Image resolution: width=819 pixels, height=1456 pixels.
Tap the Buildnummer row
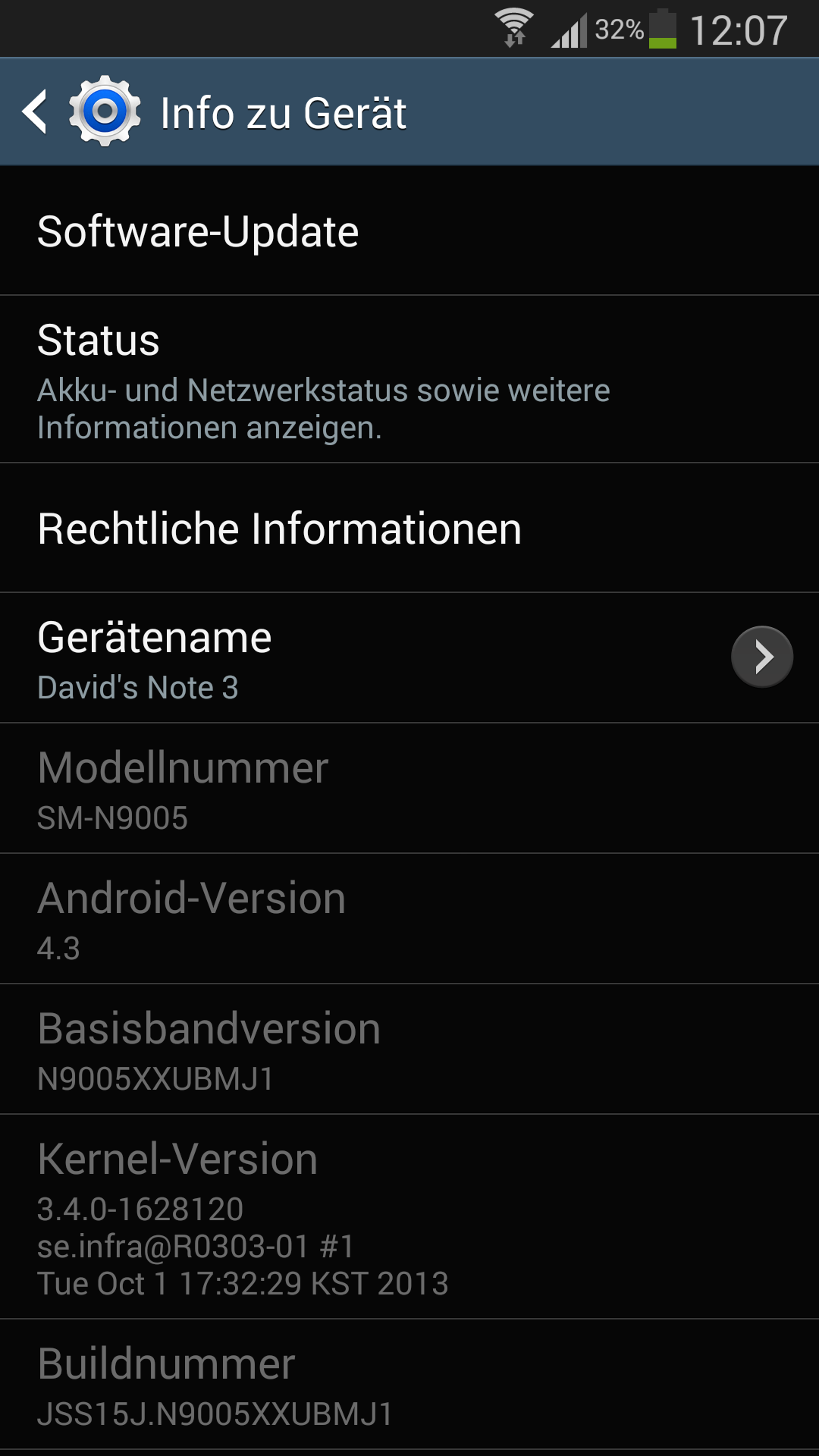[409, 1385]
